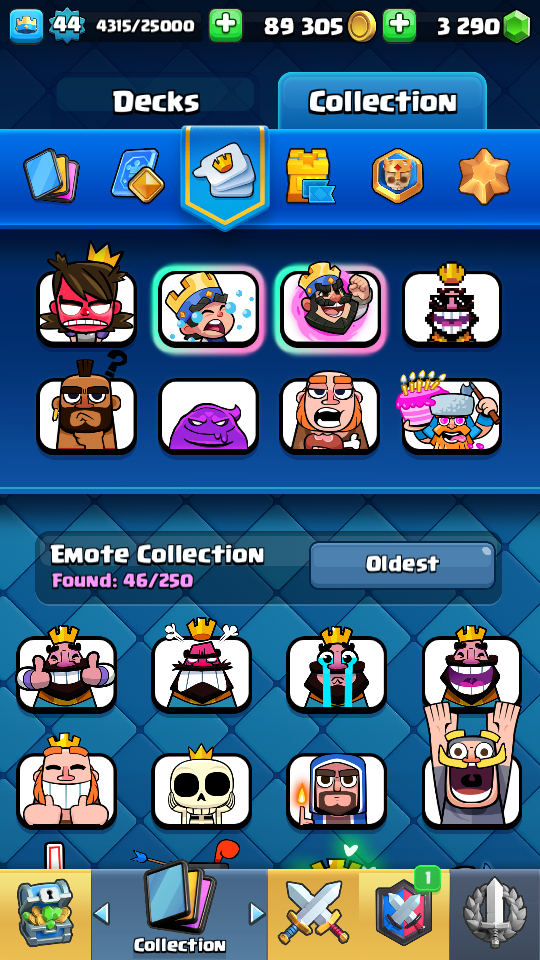Select the purple elixir blob emote

(x=208, y=416)
